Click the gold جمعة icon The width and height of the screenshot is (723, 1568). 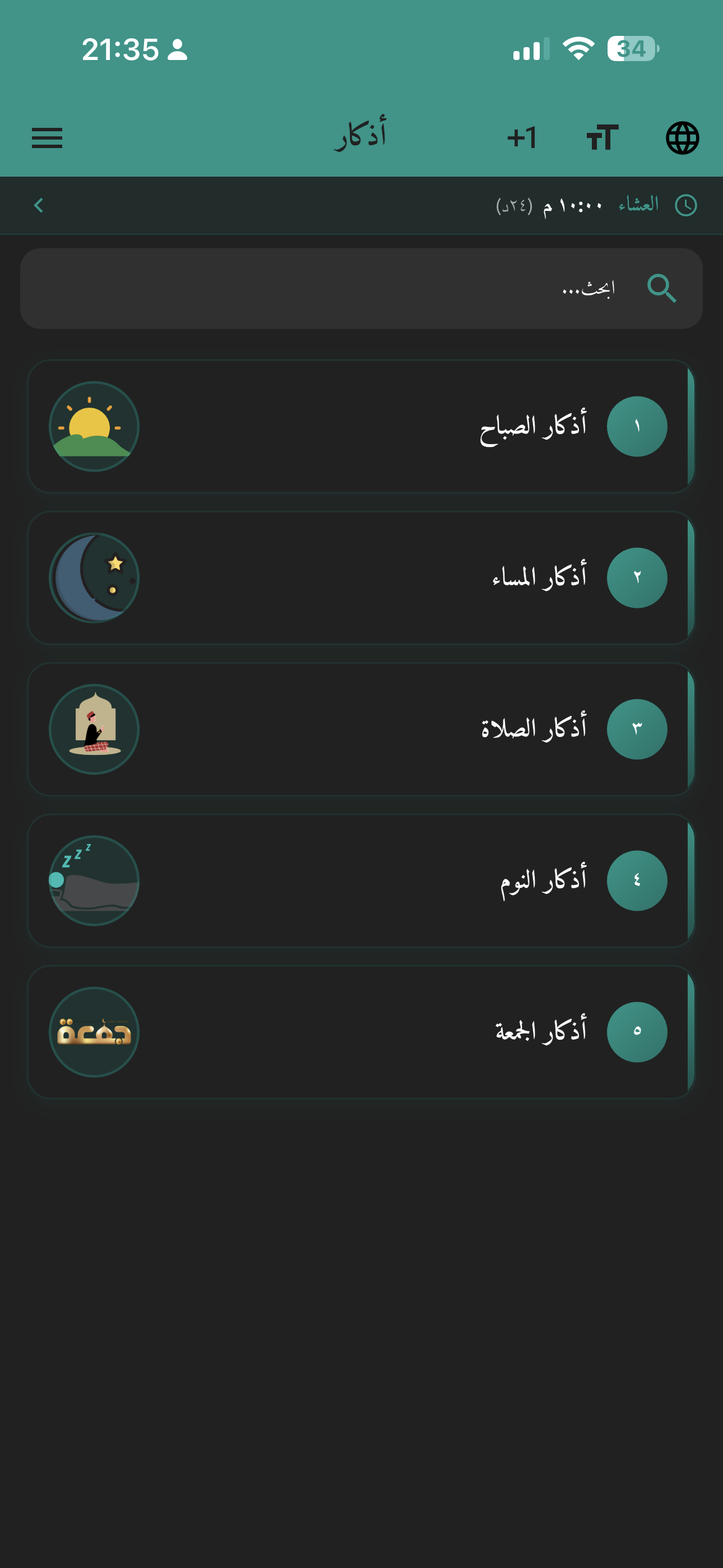coord(94,1030)
